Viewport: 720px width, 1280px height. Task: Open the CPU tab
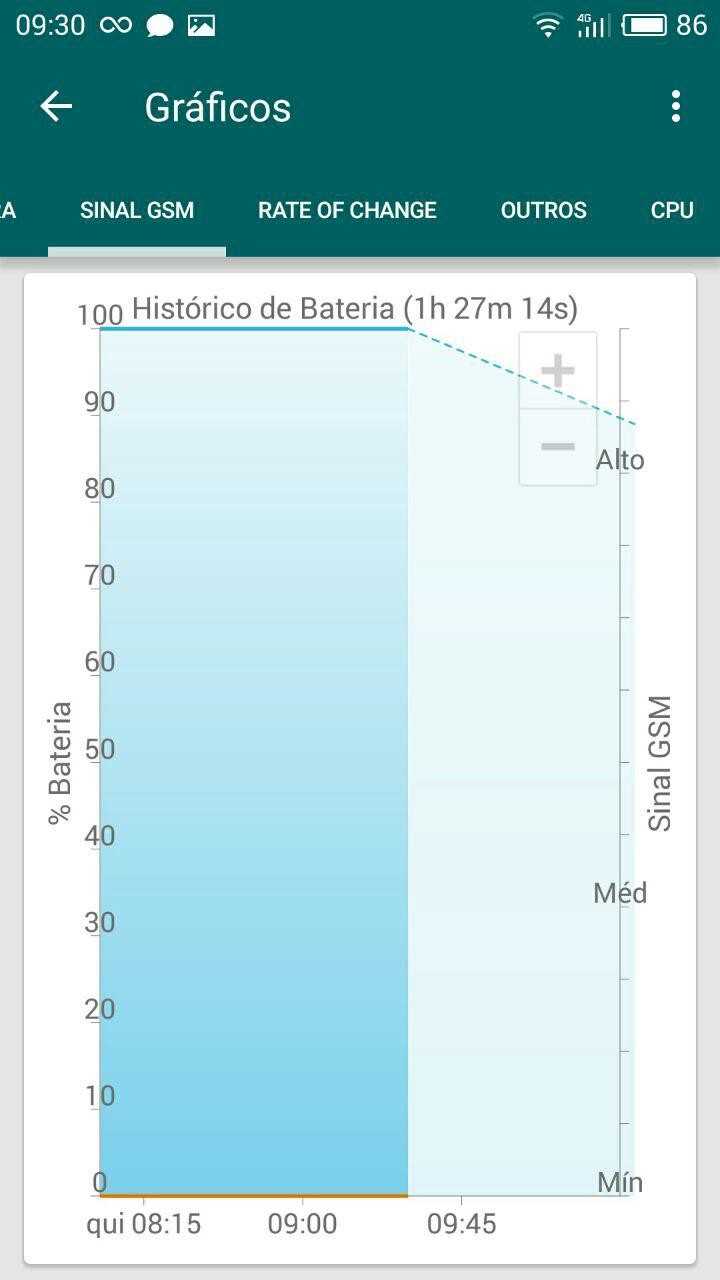pyautogui.click(x=672, y=210)
